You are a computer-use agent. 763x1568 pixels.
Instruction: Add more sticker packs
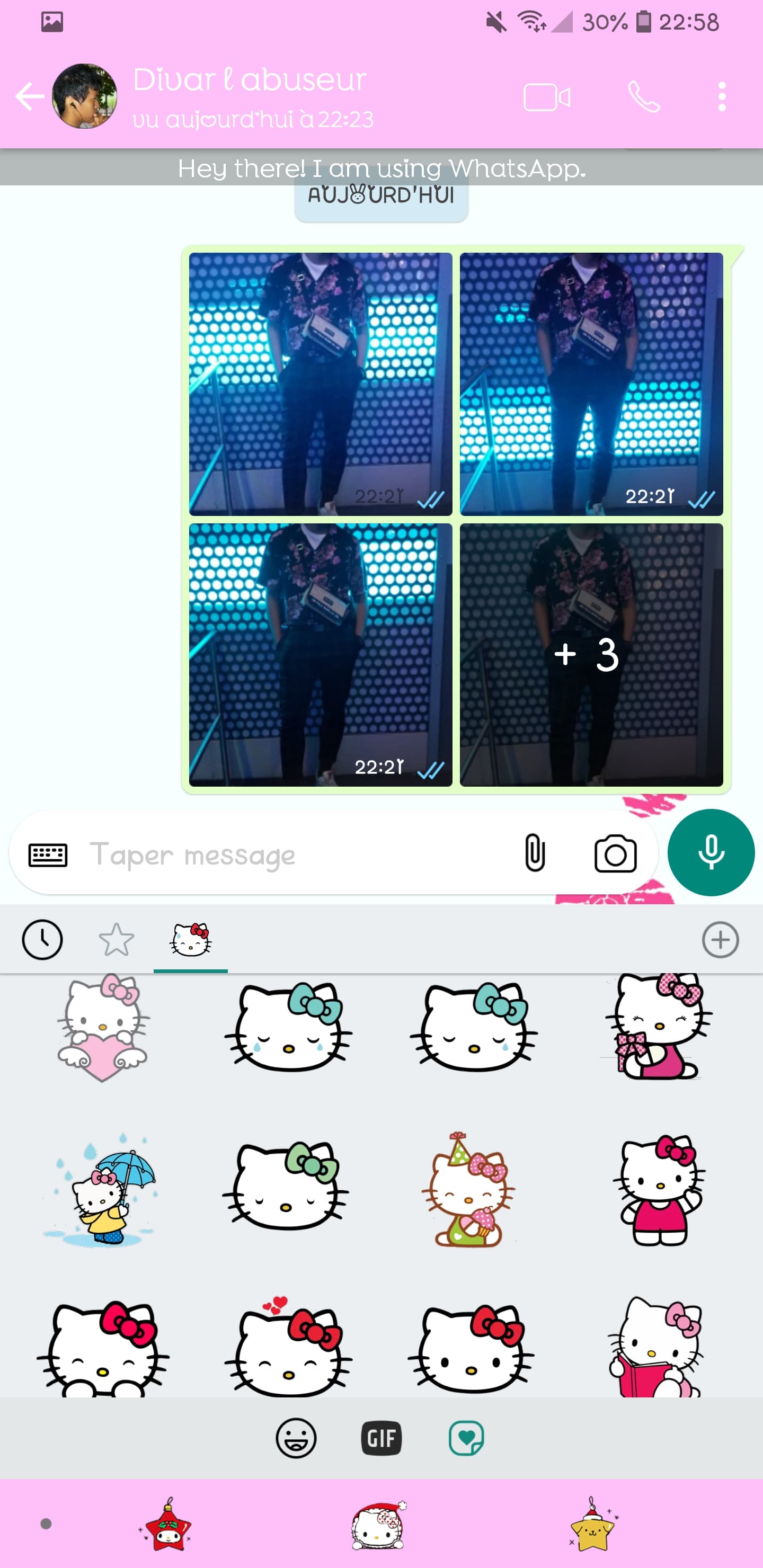(x=721, y=940)
